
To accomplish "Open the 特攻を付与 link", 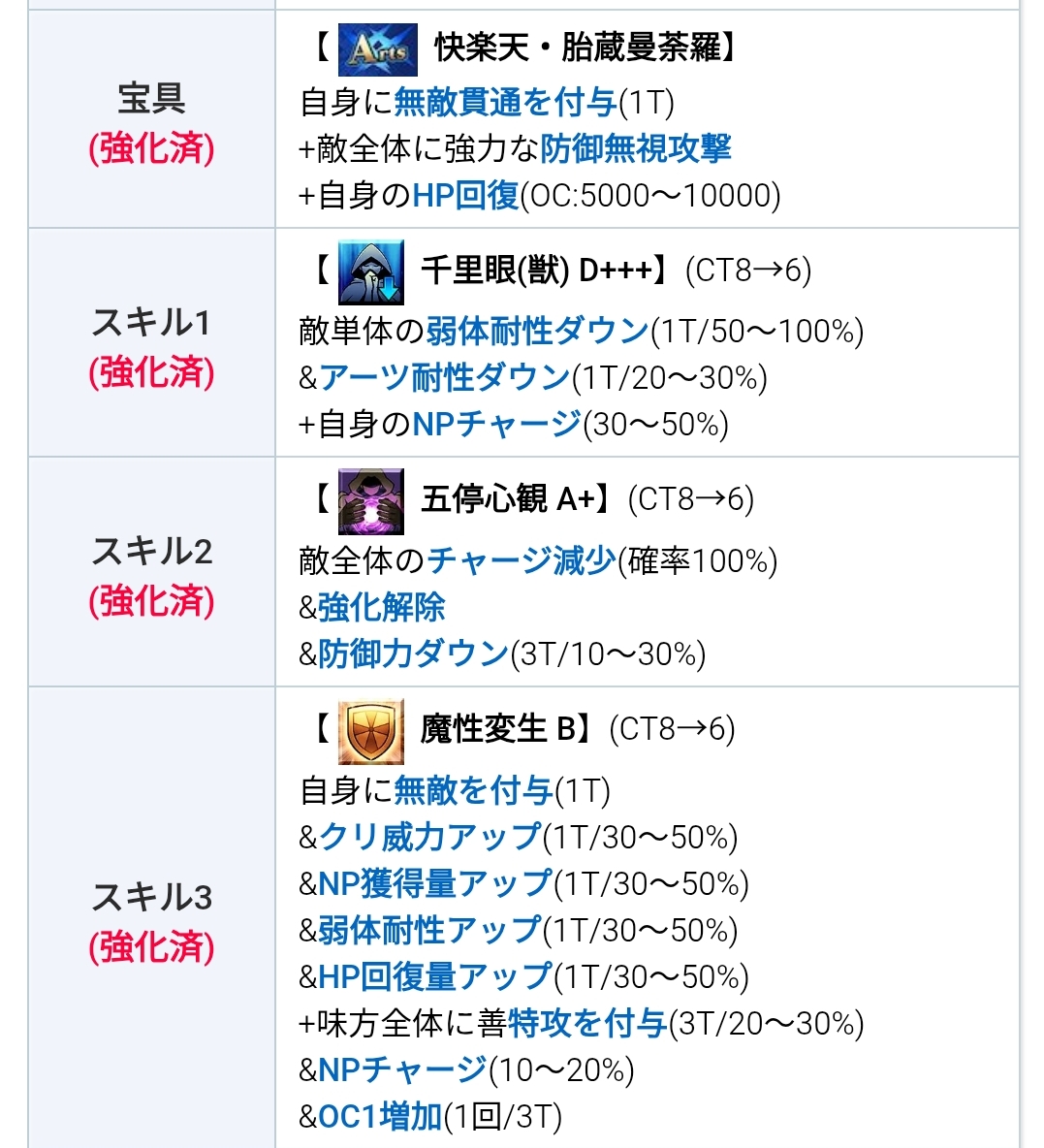I will coord(587,1024).
